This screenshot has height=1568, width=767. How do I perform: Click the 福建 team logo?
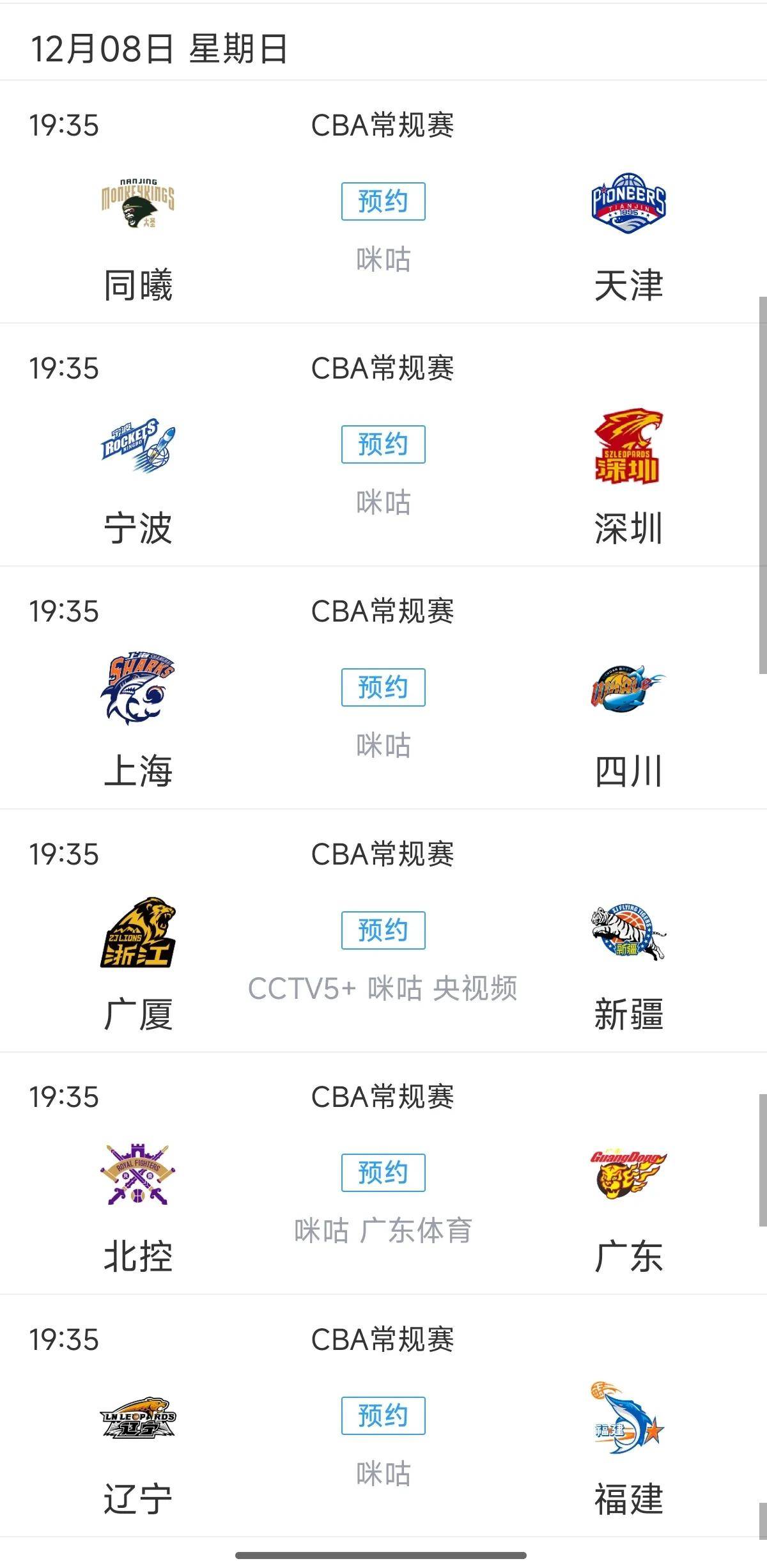coord(629,1416)
